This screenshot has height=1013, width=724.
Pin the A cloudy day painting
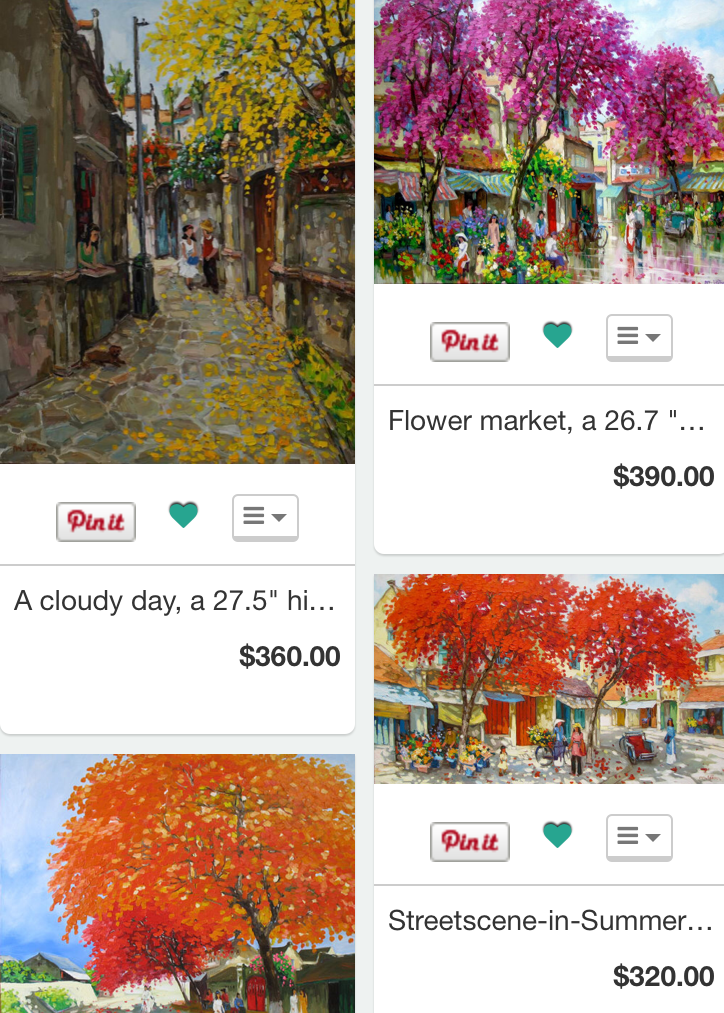(x=96, y=521)
